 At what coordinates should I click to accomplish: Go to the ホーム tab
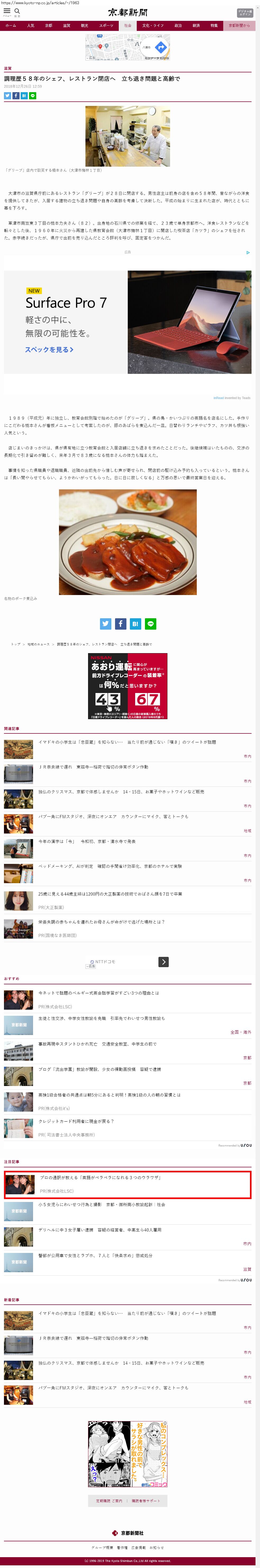11,26
